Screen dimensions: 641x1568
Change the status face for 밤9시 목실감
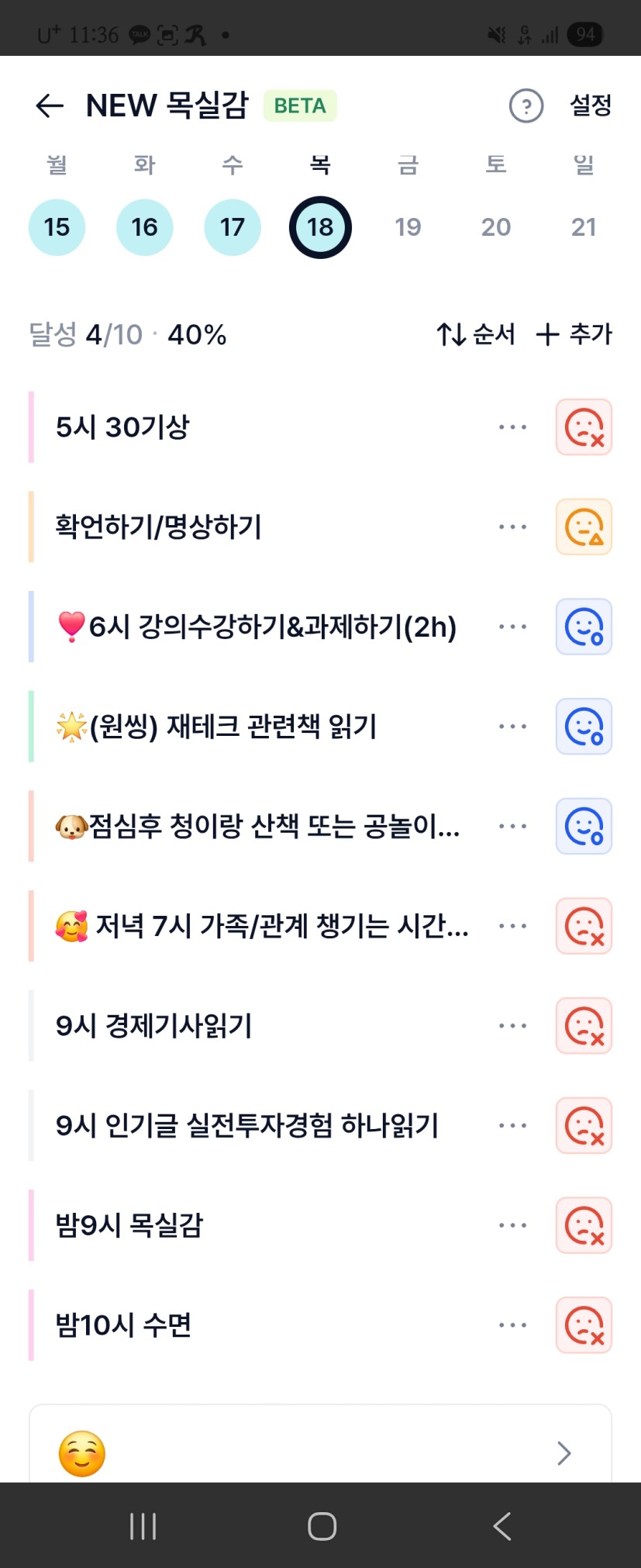(x=584, y=1225)
